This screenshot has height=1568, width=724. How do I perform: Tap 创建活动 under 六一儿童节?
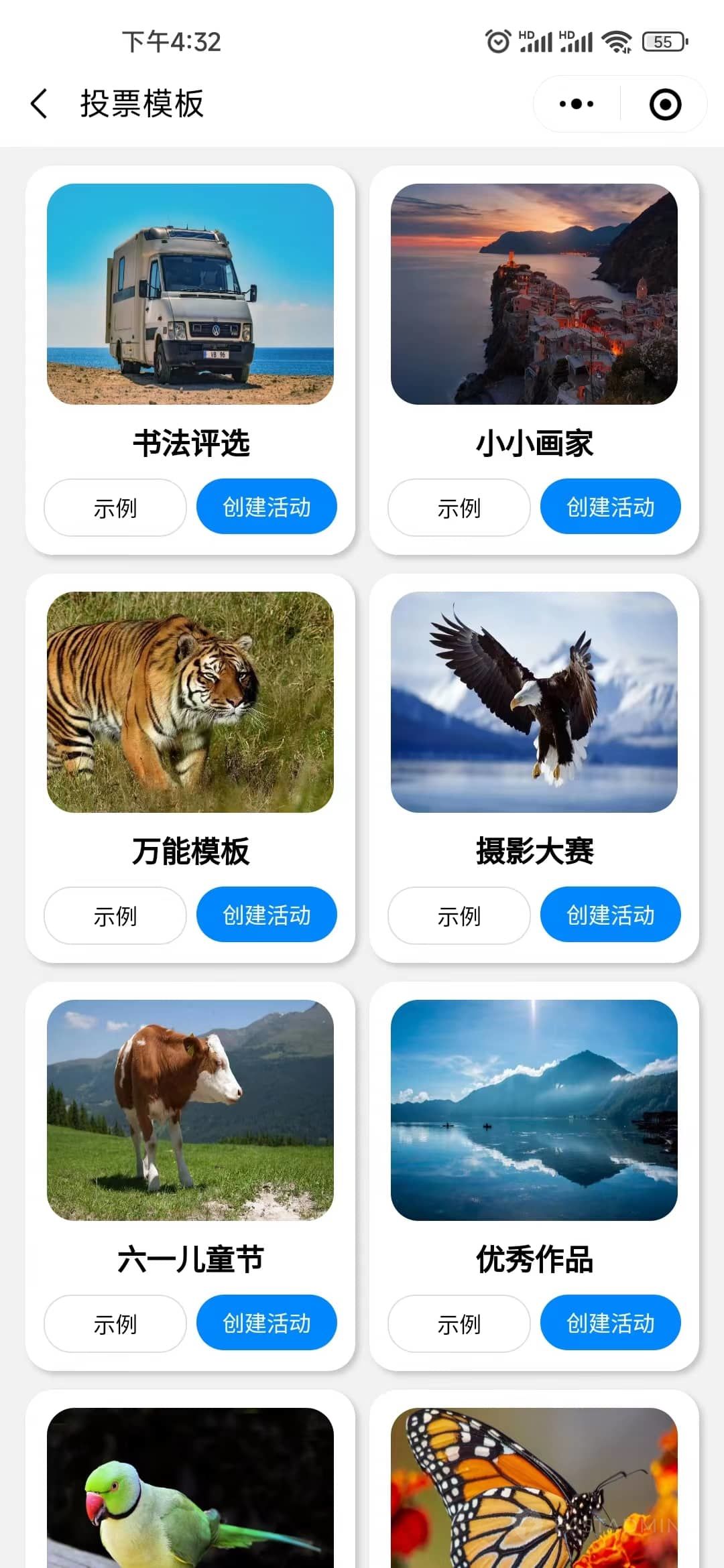(266, 1323)
